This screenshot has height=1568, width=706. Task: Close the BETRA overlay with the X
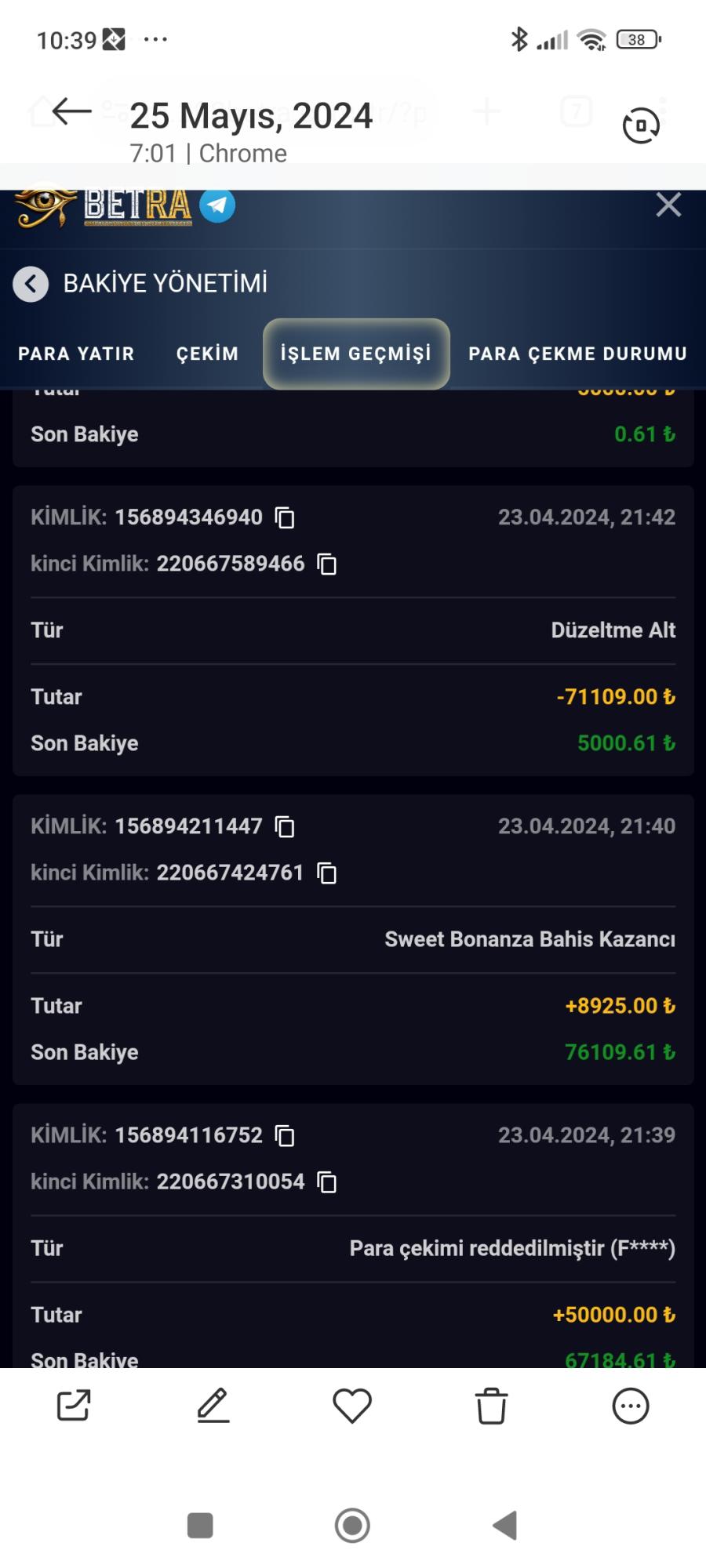668,205
